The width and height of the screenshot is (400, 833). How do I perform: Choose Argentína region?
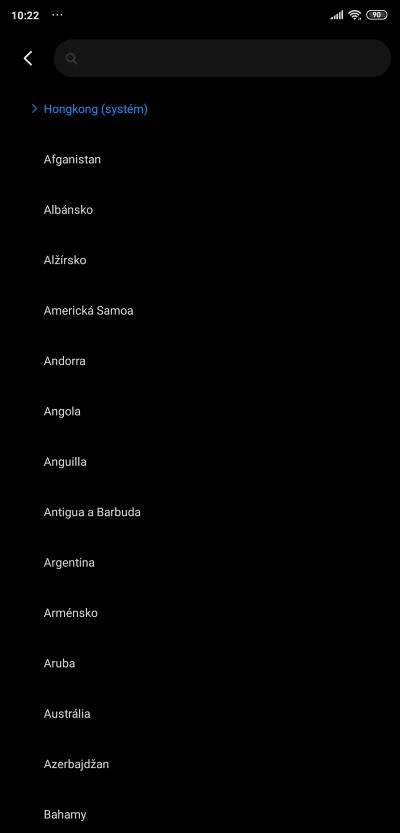click(200, 563)
